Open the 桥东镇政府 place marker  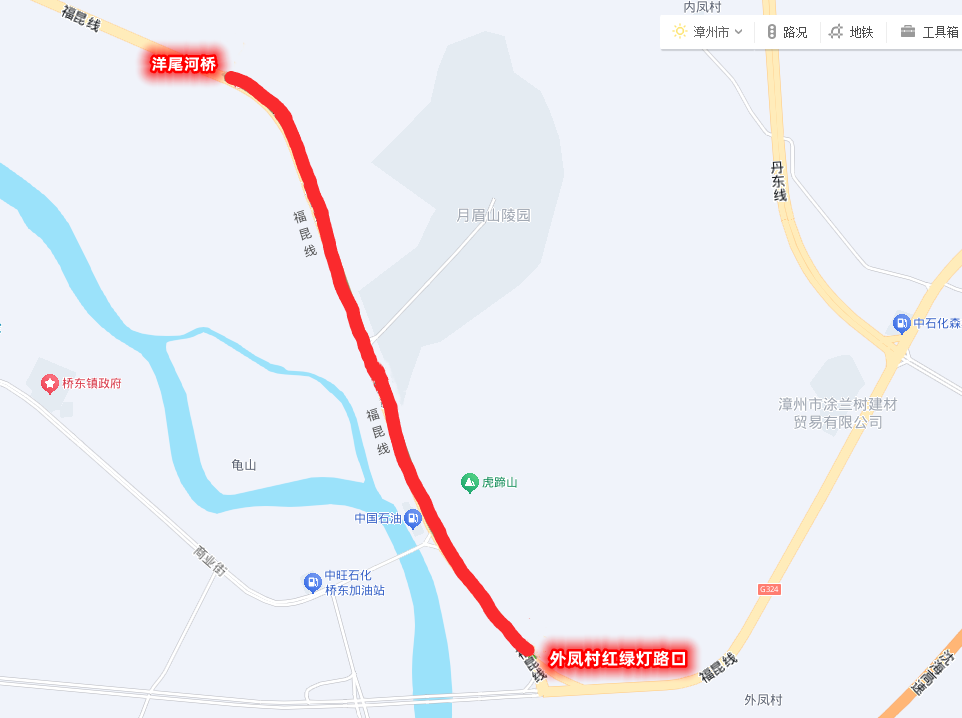(49, 383)
